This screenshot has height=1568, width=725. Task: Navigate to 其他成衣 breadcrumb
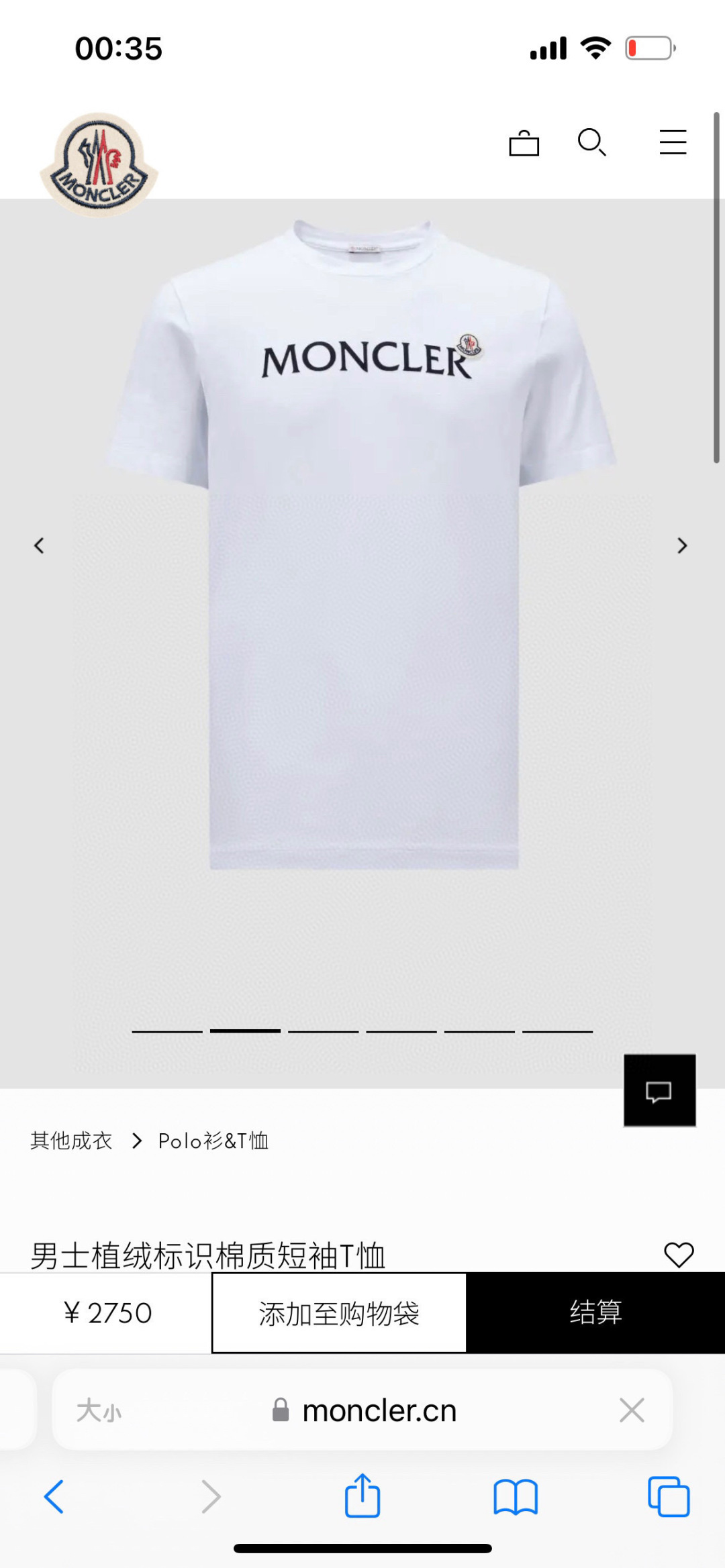tap(71, 1141)
